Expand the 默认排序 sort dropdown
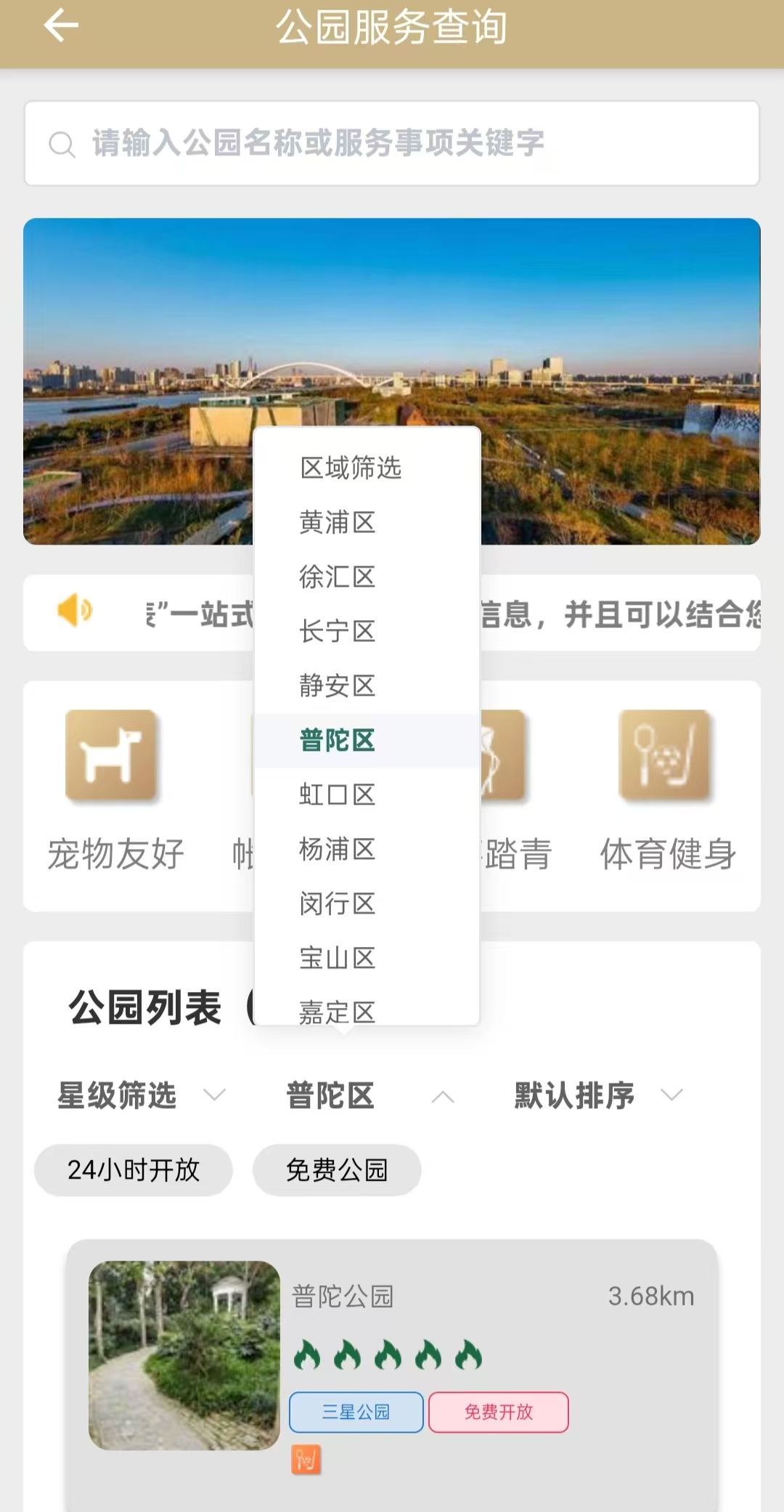Screen dimensions: 784x1512 (x=597, y=1095)
